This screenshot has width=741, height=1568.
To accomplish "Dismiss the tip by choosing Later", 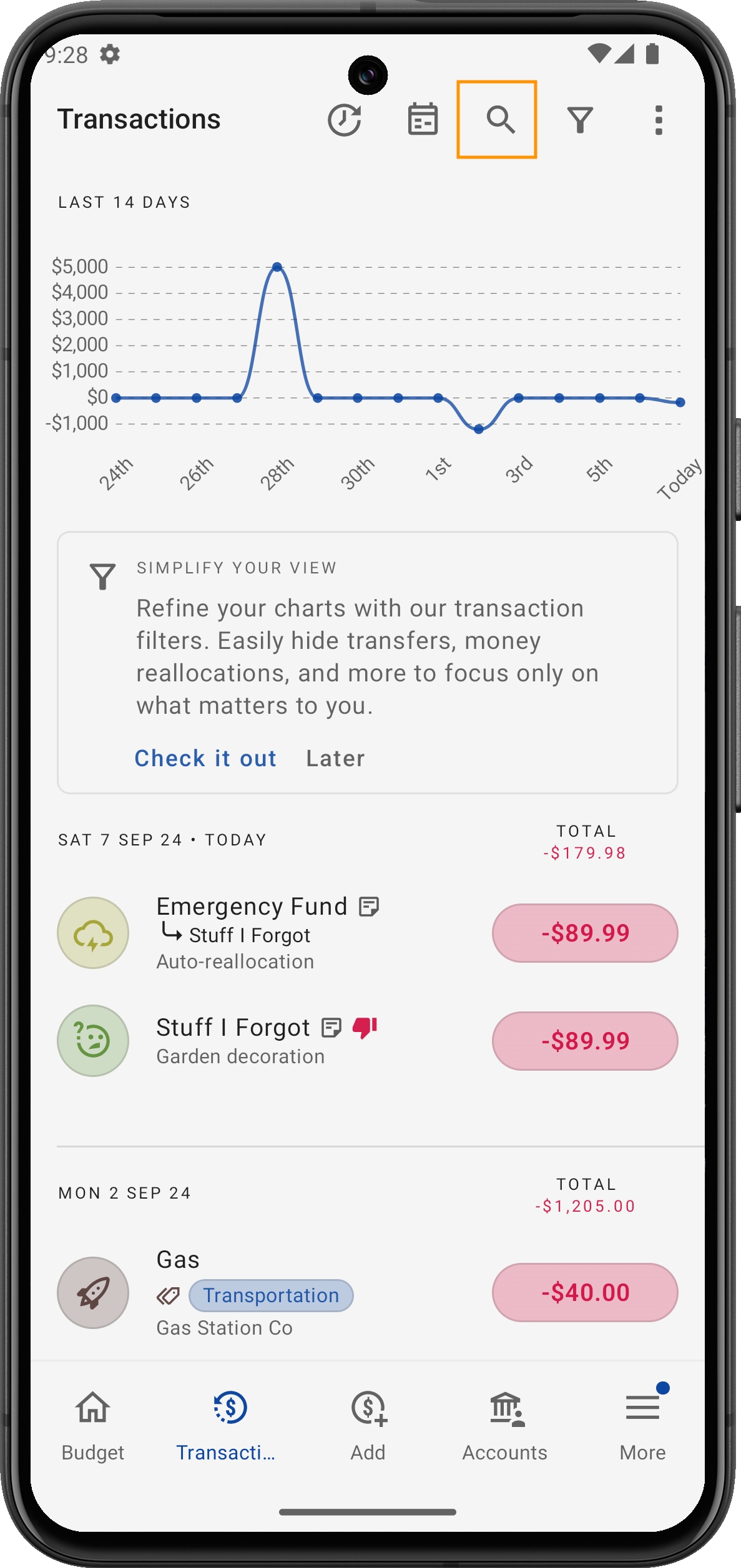I will 335,758.
